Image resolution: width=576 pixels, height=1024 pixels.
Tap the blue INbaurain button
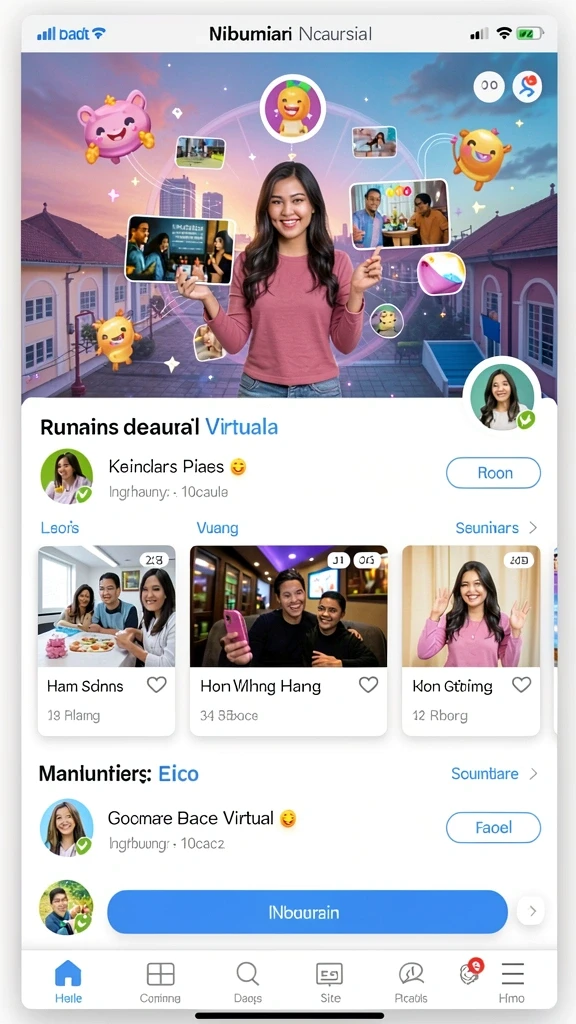pyautogui.click(x=307, y=912)
